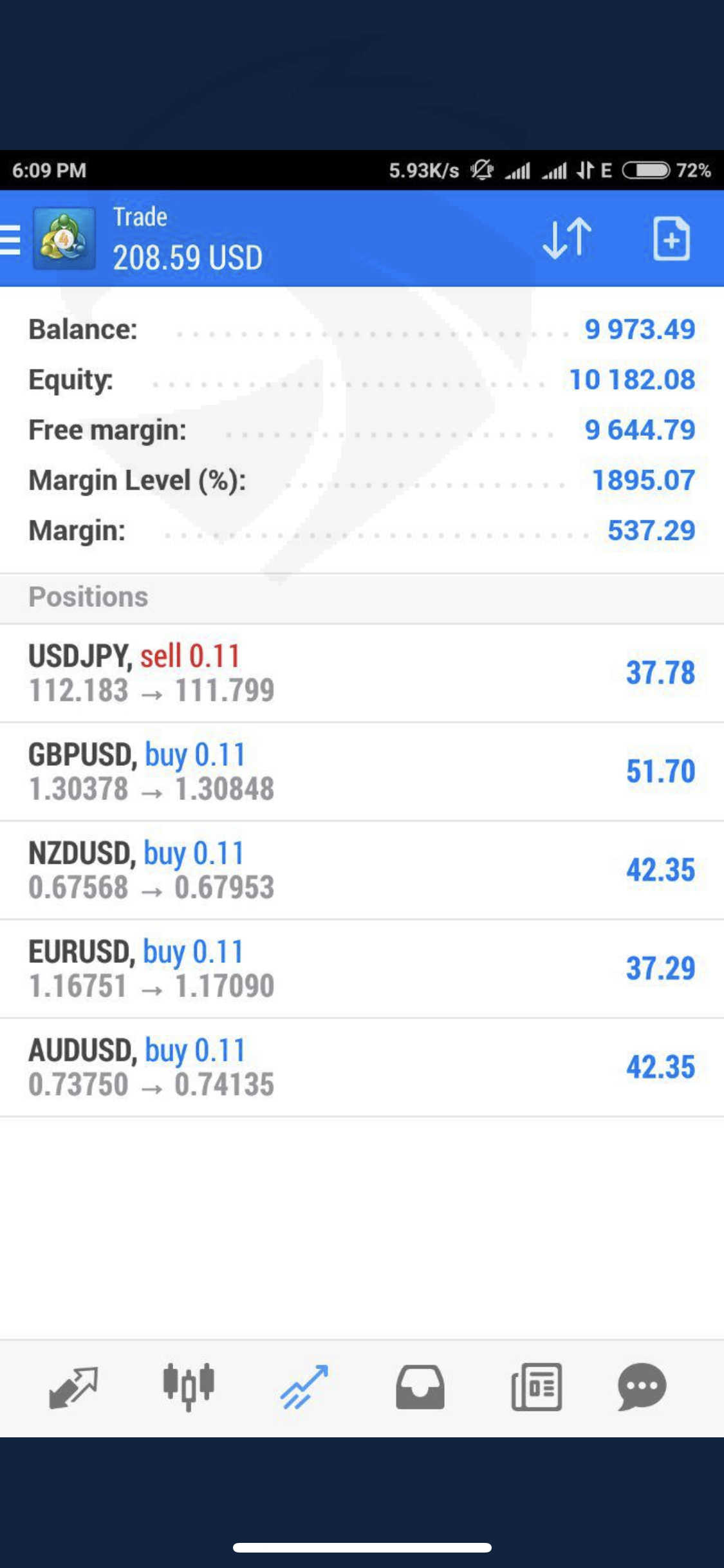Select the NZDUSD buy position
Viewport: 724px width, 1568px height.
click(x=362, y=870)
